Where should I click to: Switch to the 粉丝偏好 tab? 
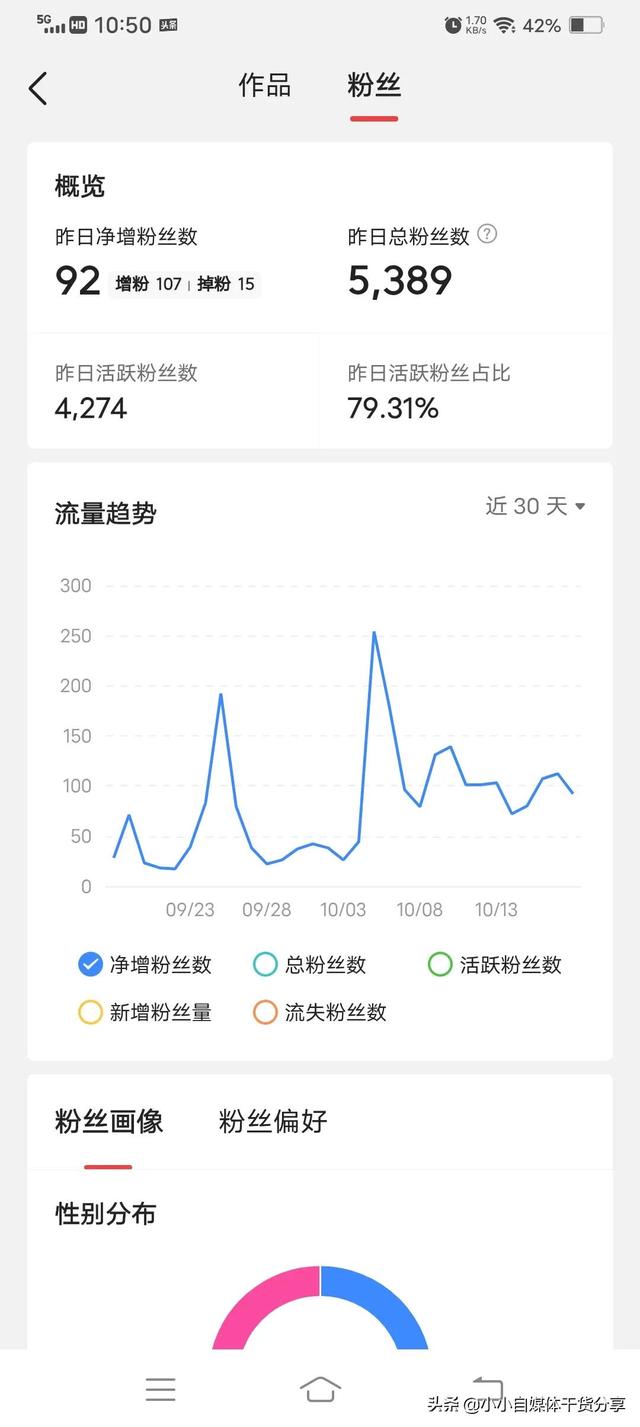273,1121
